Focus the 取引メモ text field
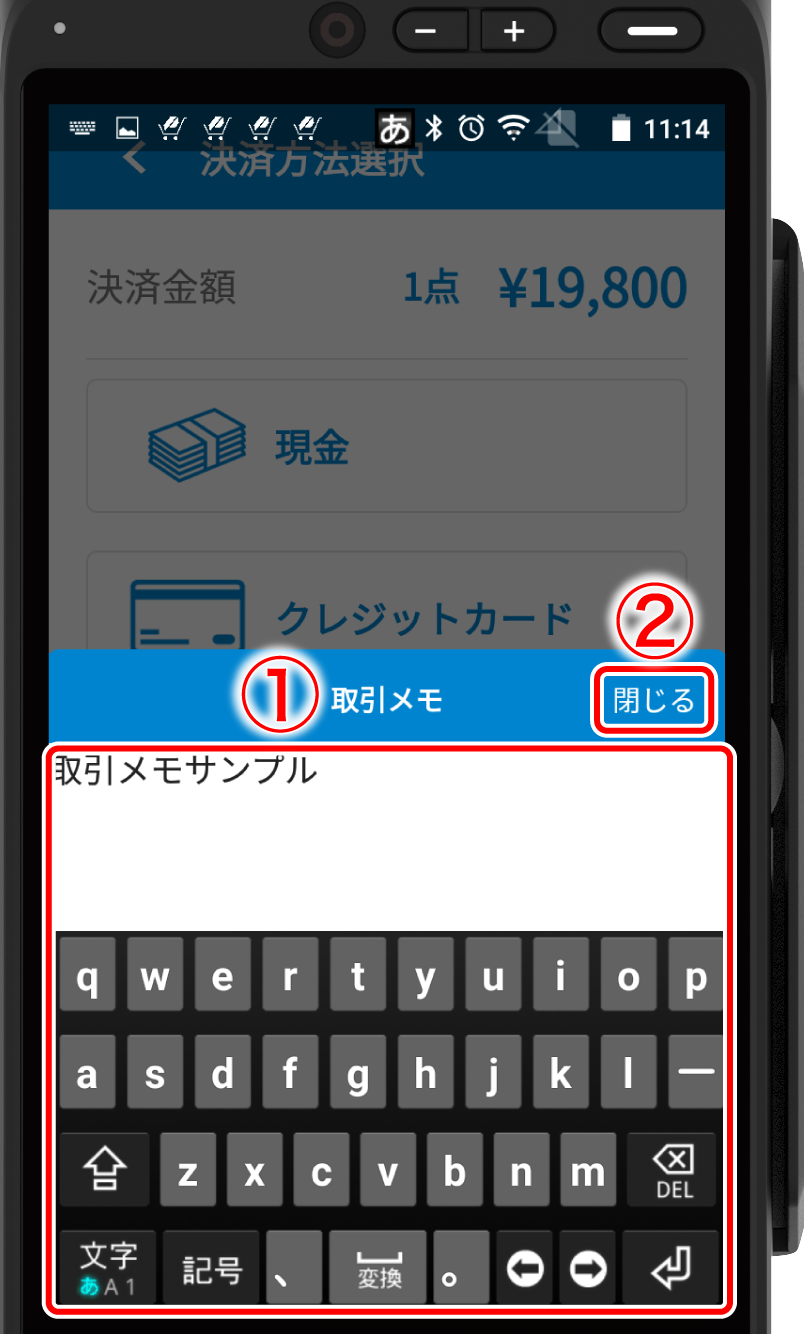 click(x=388, y=840)
